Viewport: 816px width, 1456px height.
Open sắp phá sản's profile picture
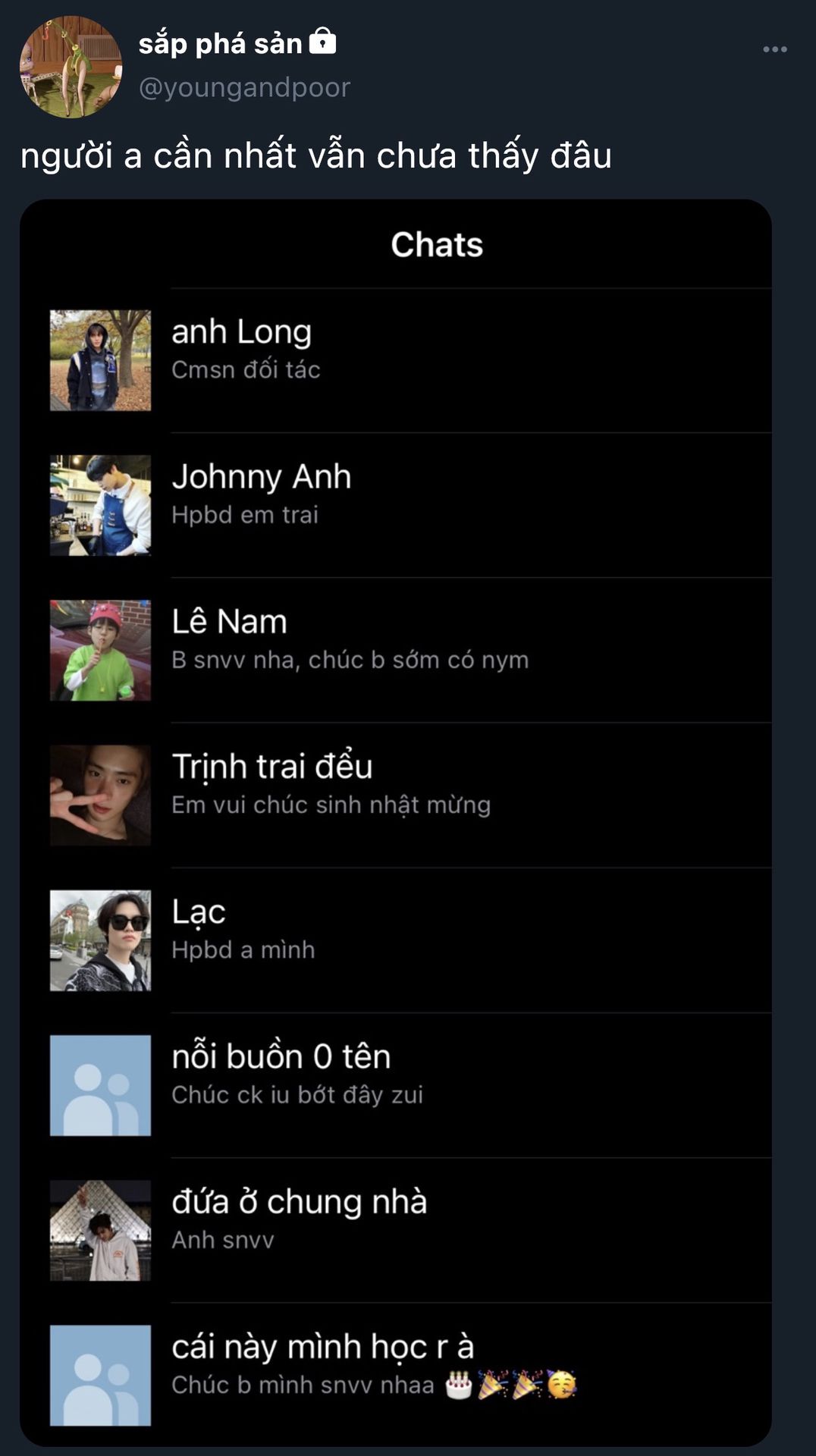click(71, 67)
